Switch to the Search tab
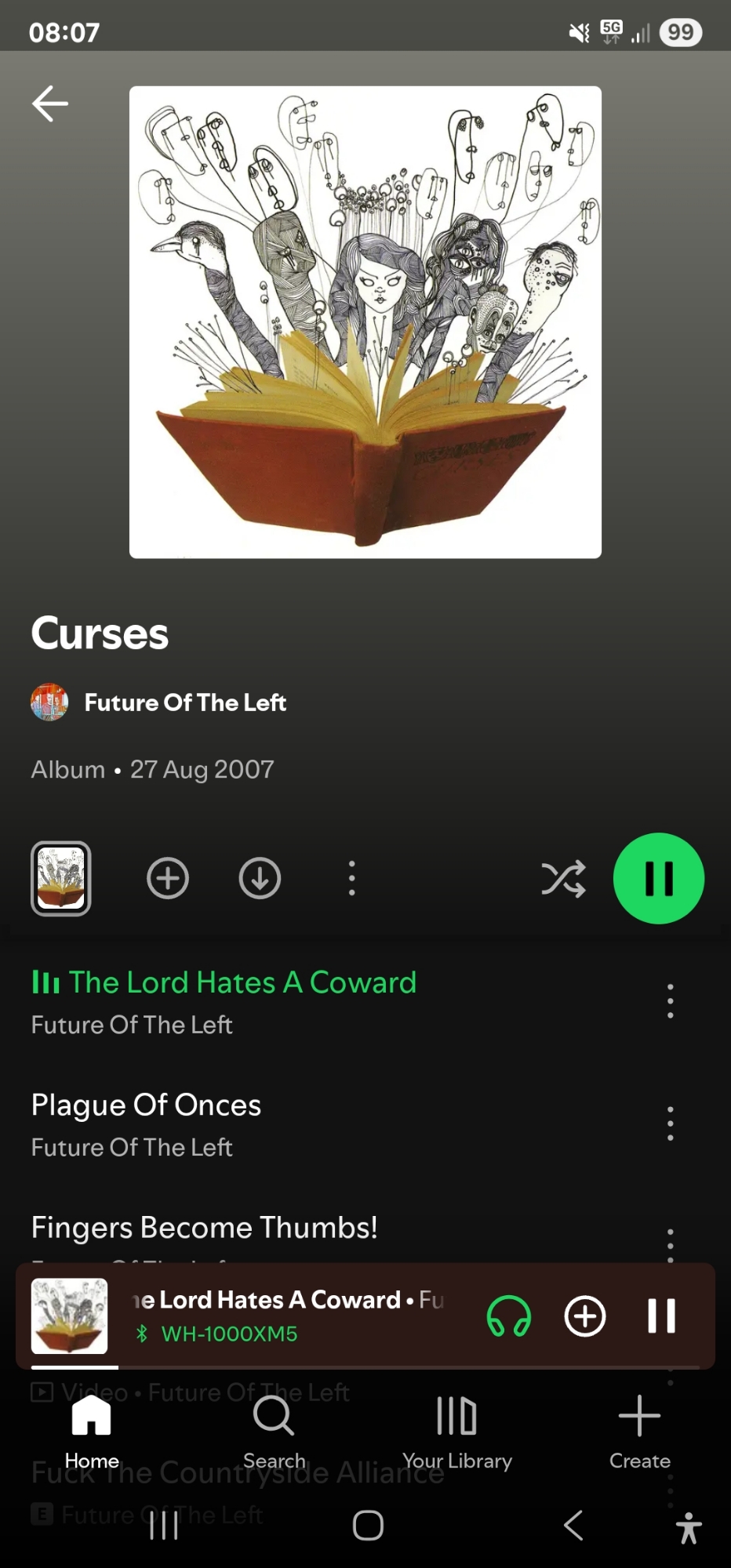The height and width of the screenshot is (1568, 731). tap(274, 1431)
